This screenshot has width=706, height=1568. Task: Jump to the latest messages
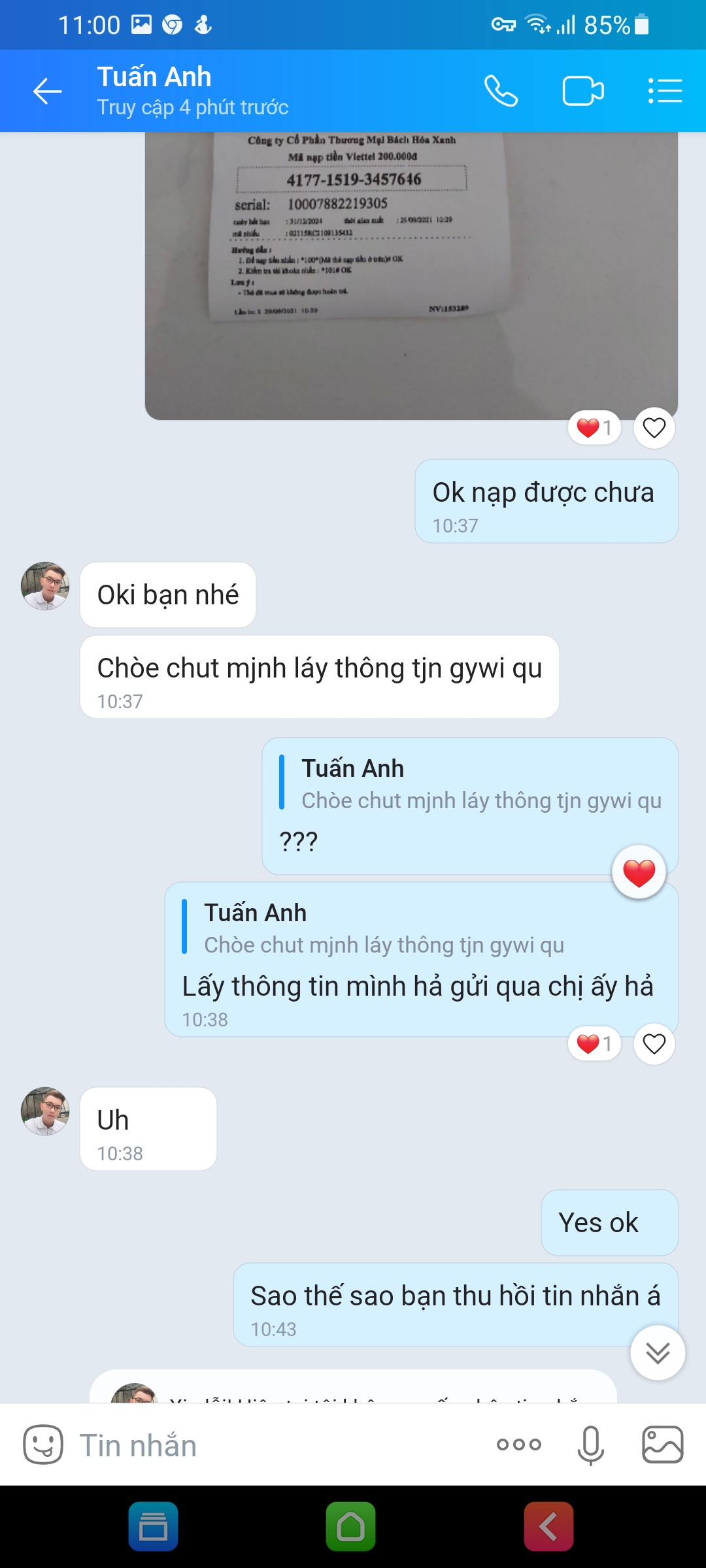[x=658, y=1352]
